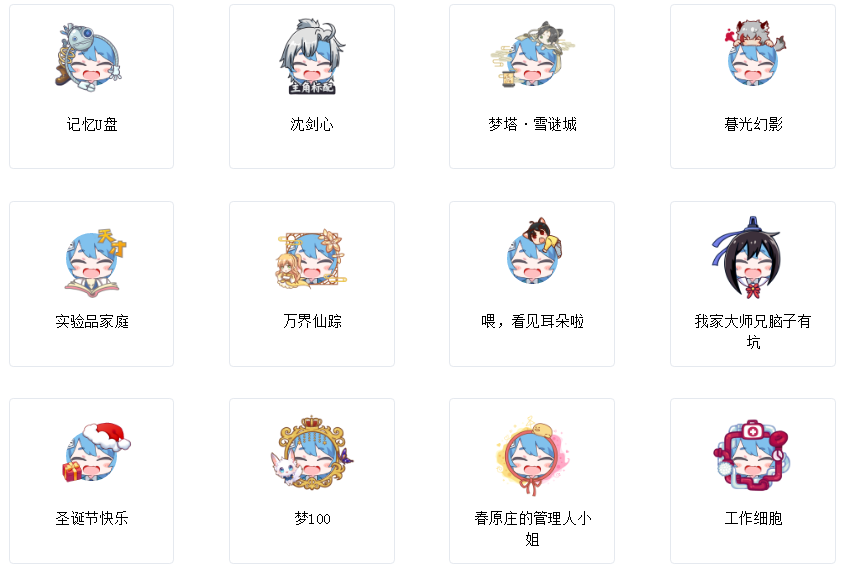Choose the 工作细胞 avatar frame

tap(752, 480)
